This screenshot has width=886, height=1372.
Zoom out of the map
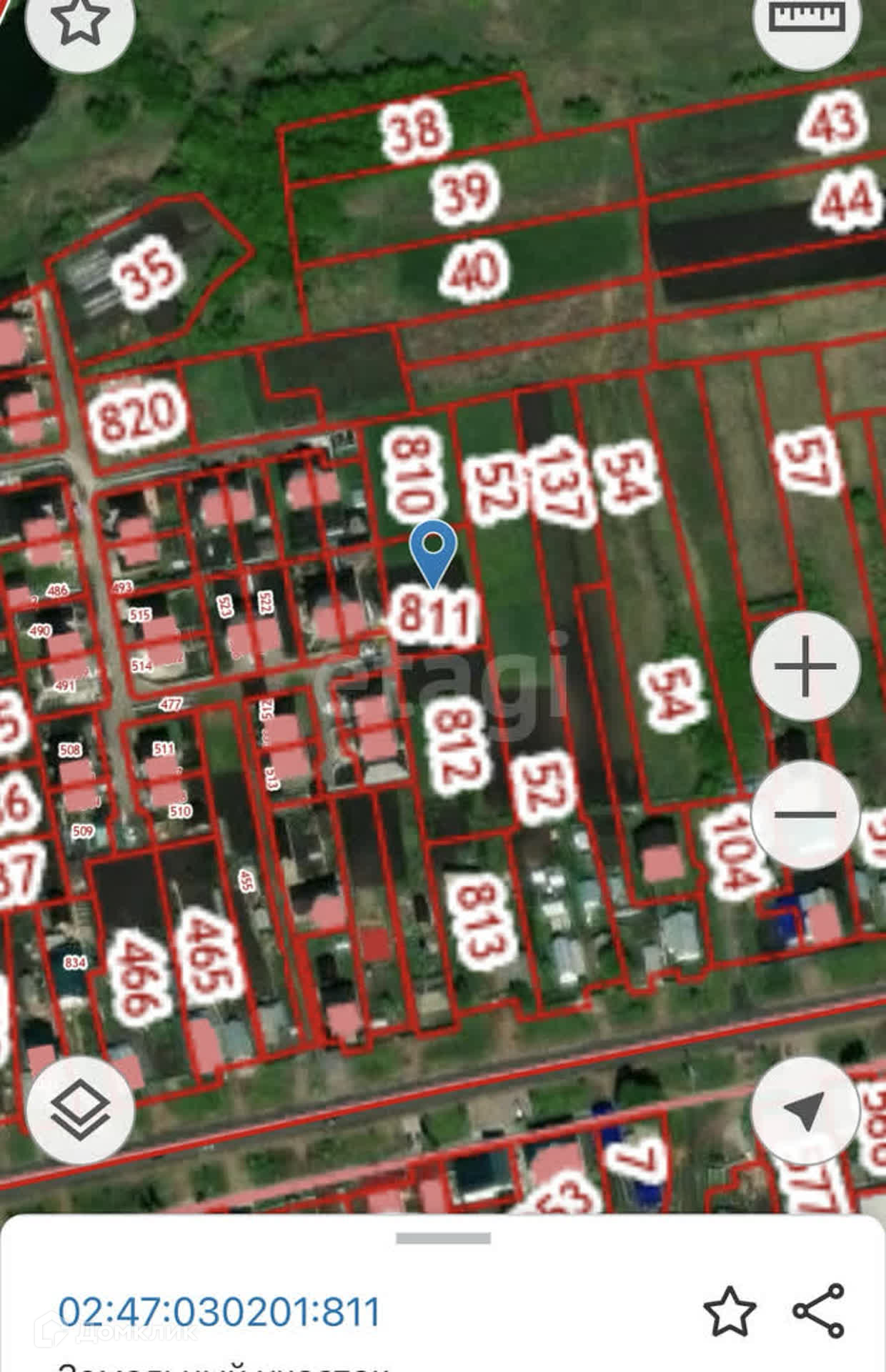[805, 814]
